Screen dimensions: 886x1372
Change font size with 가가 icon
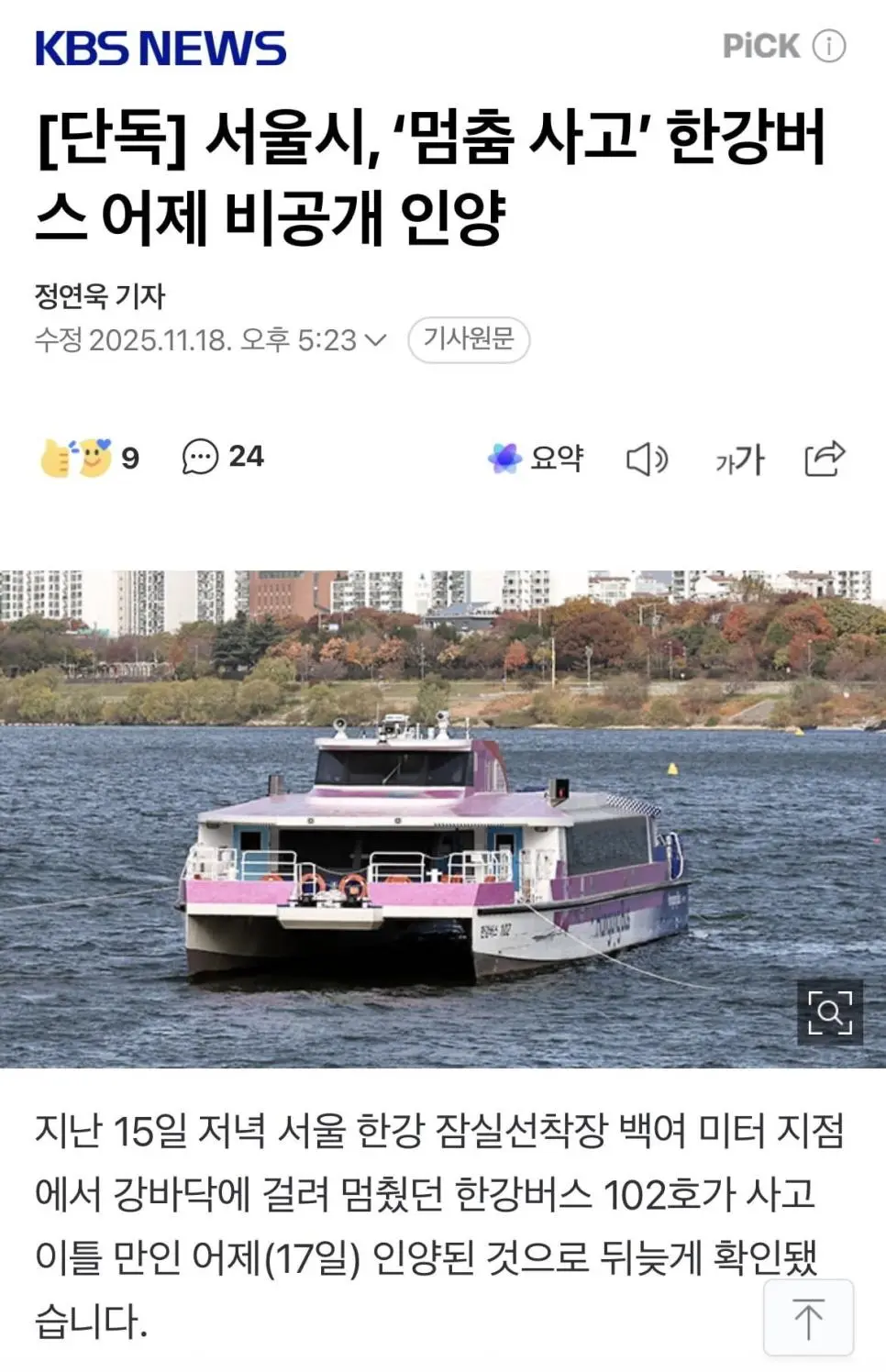point(739,459)
